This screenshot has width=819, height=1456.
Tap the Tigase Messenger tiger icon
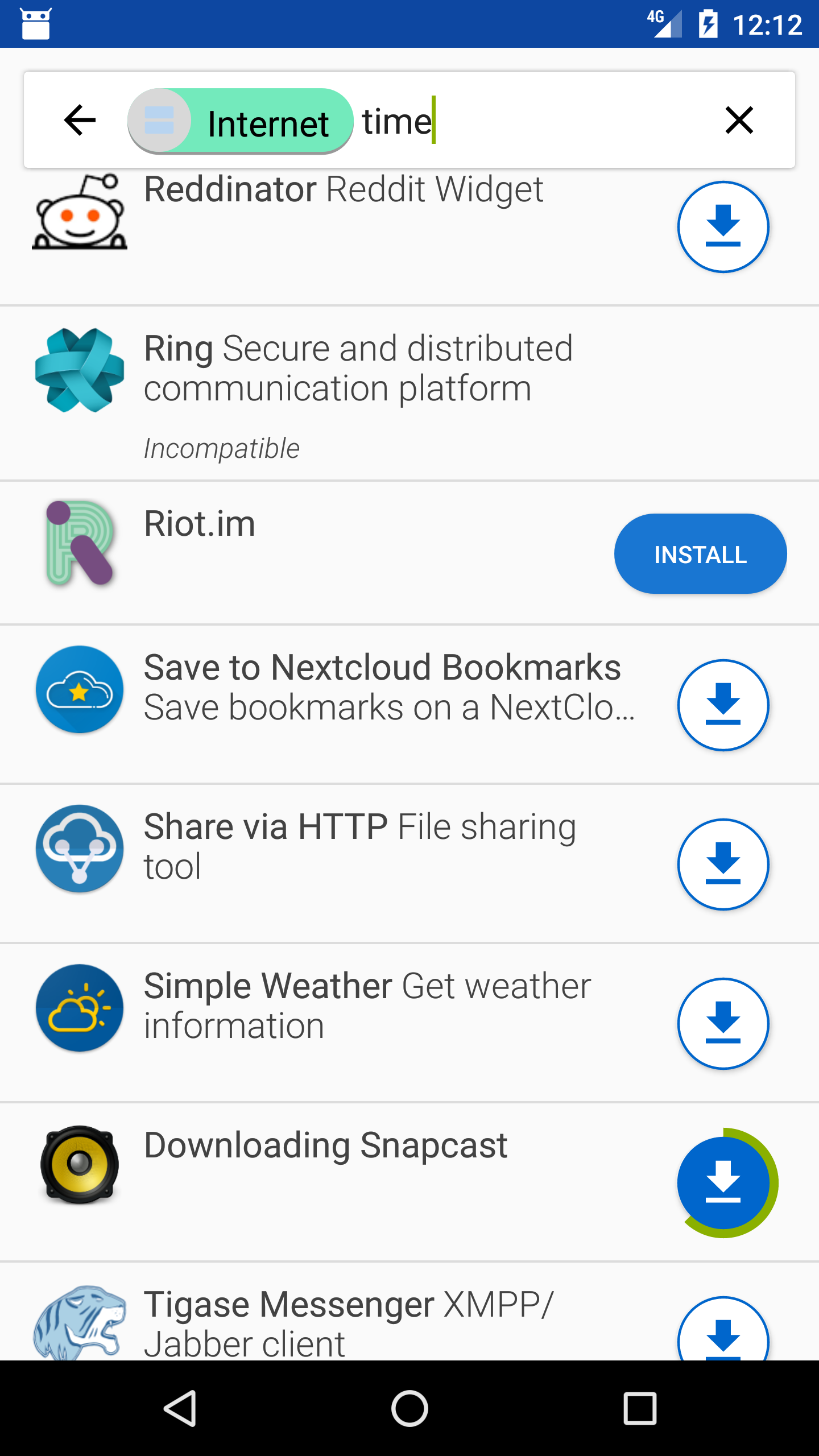pyautogui.click(x=79, y=1325)
